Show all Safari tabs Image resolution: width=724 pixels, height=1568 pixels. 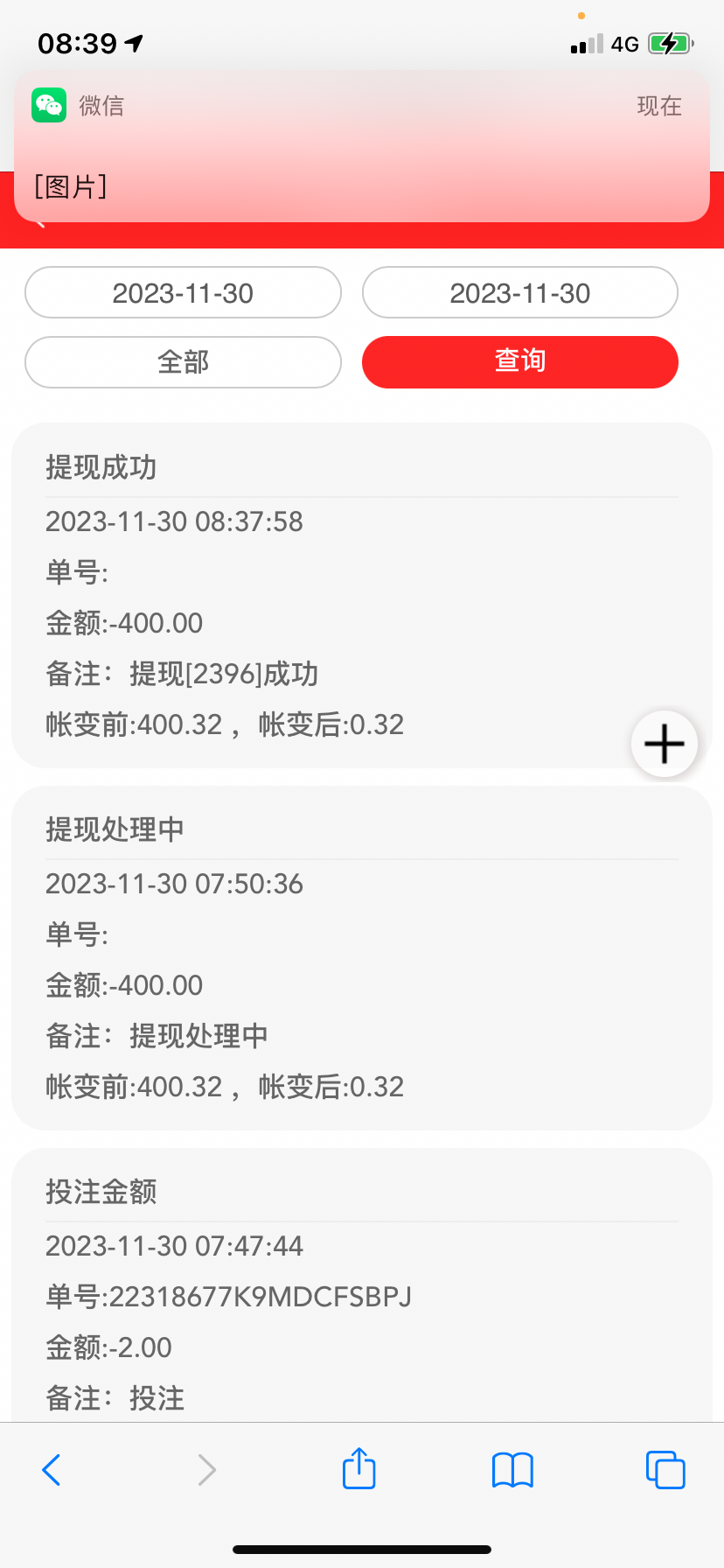pos(665,1470)
